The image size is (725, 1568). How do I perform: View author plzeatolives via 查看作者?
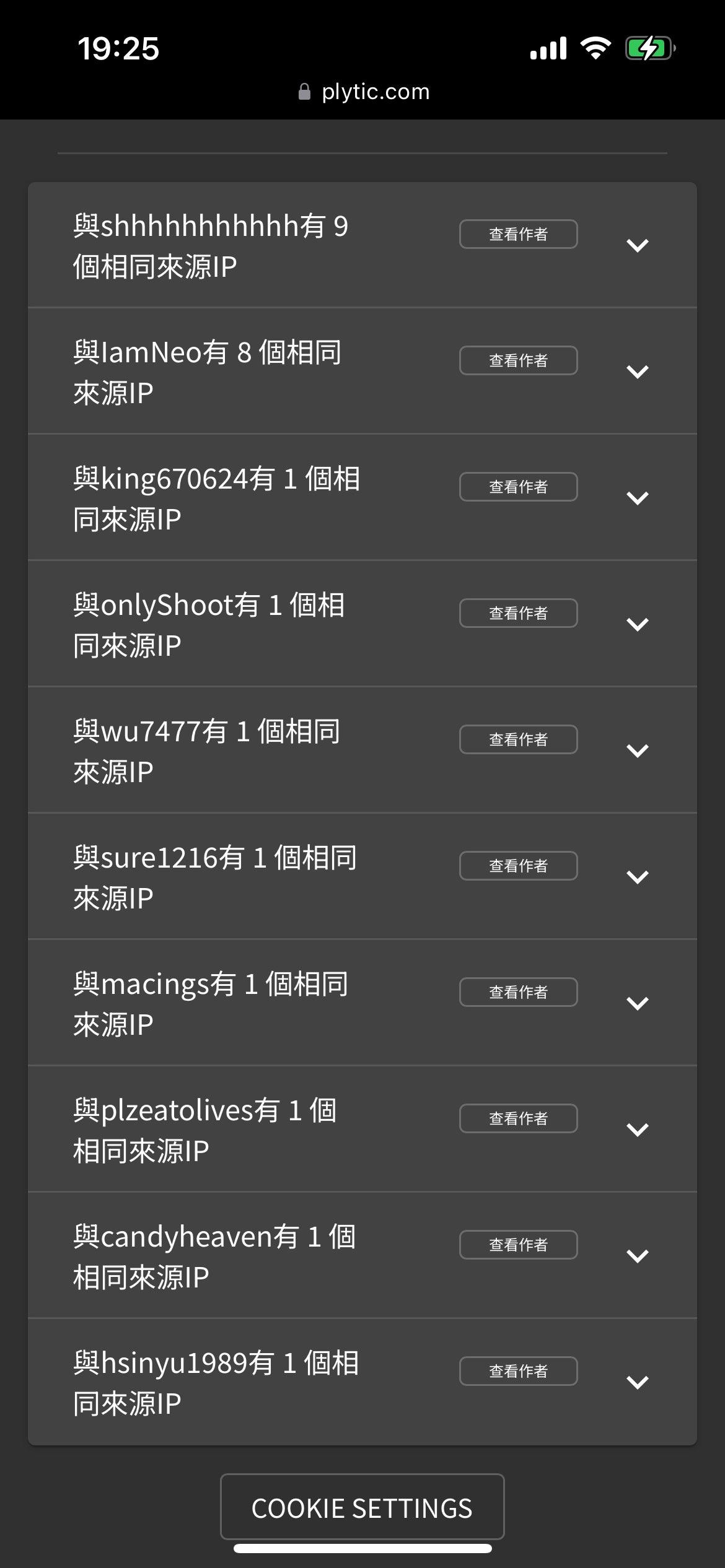click(518, 1118)
